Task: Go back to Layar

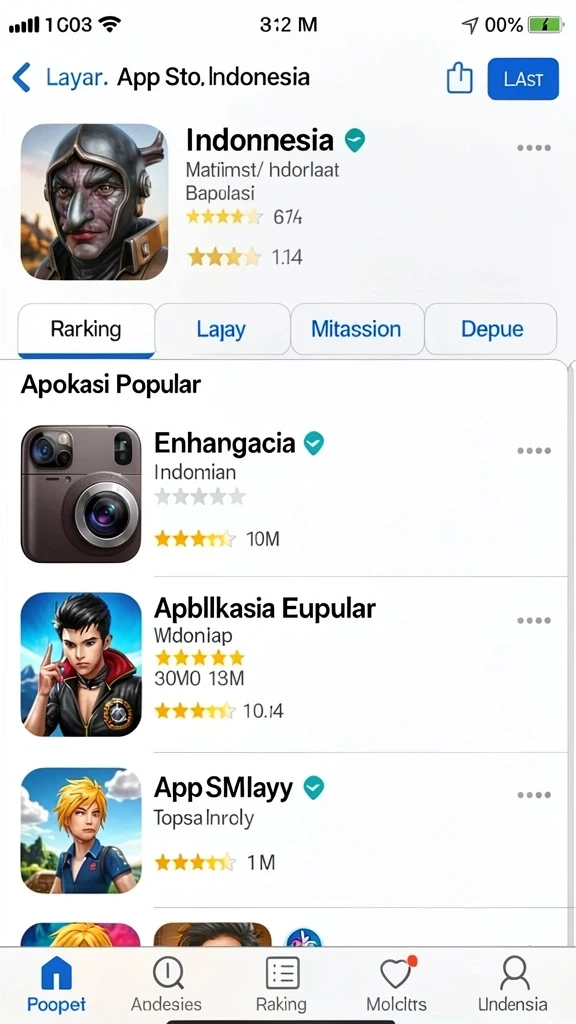Action: click(x=59, y=78)
